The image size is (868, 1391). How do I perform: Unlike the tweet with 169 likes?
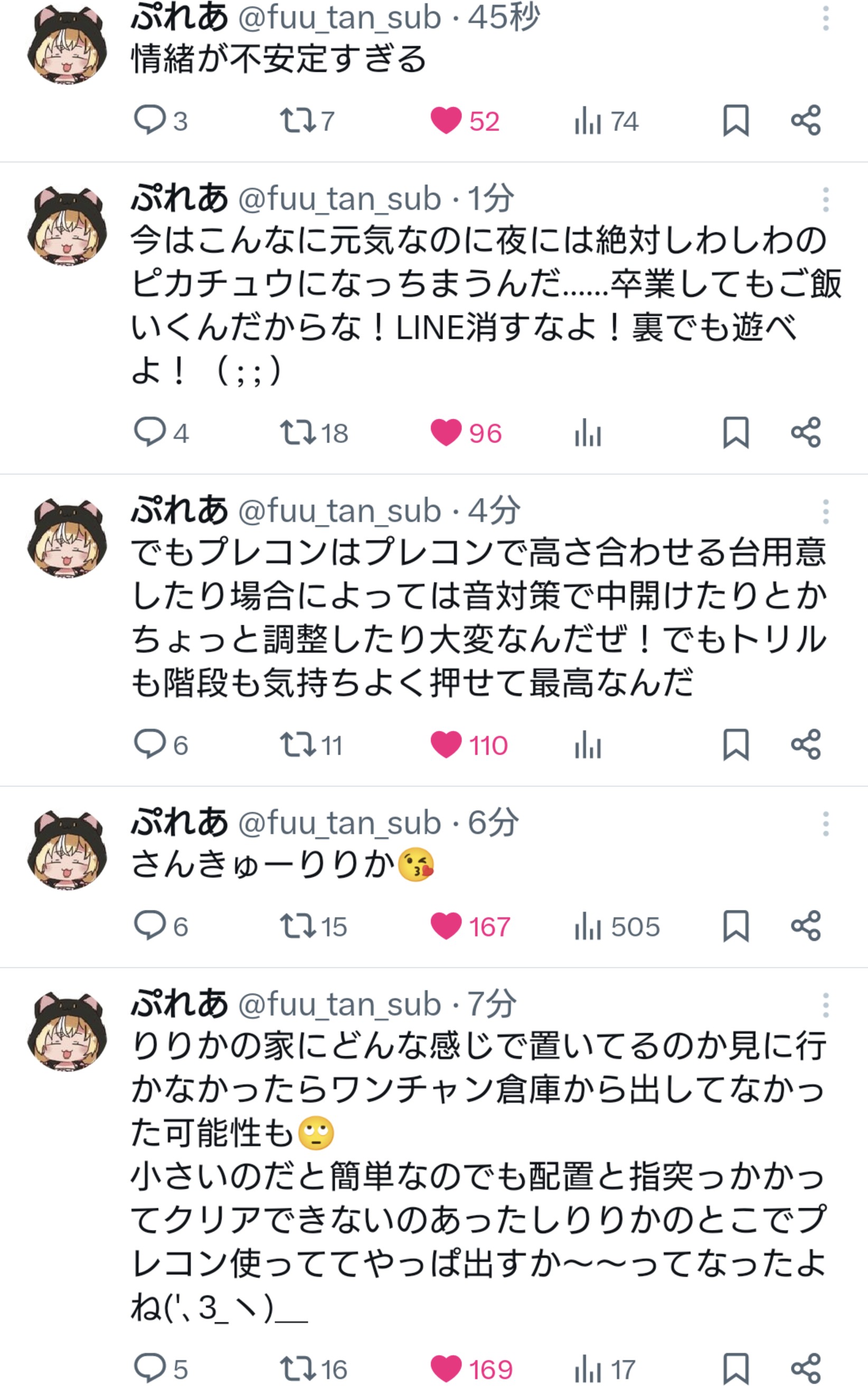point(446,1369)
